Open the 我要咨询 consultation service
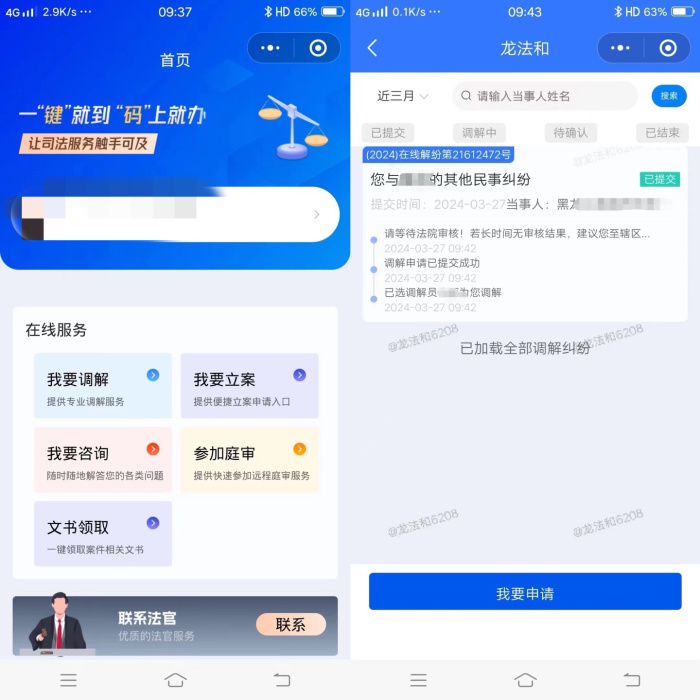This screenshot has width=700, height=700. point(103,460)
